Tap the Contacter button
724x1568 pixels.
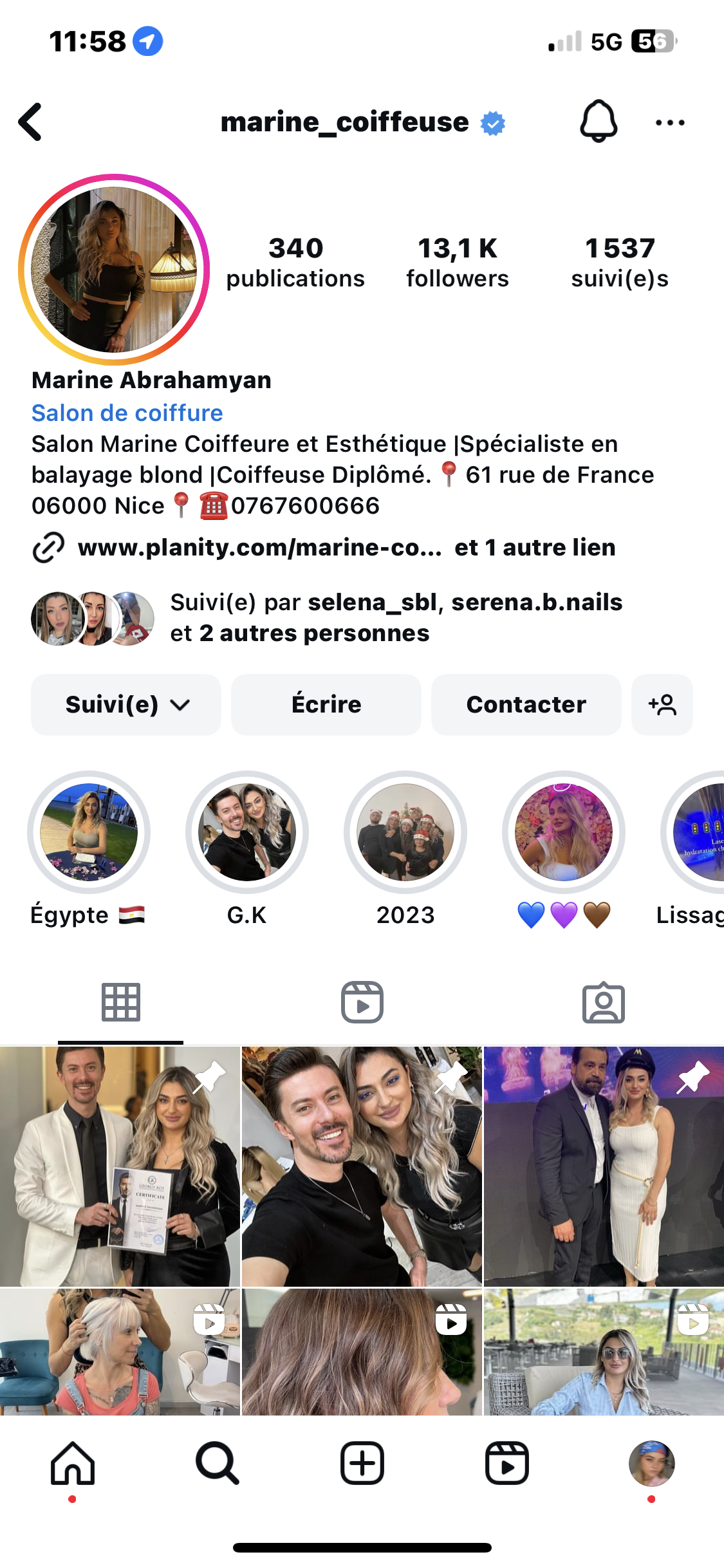(x=526, y=705)
